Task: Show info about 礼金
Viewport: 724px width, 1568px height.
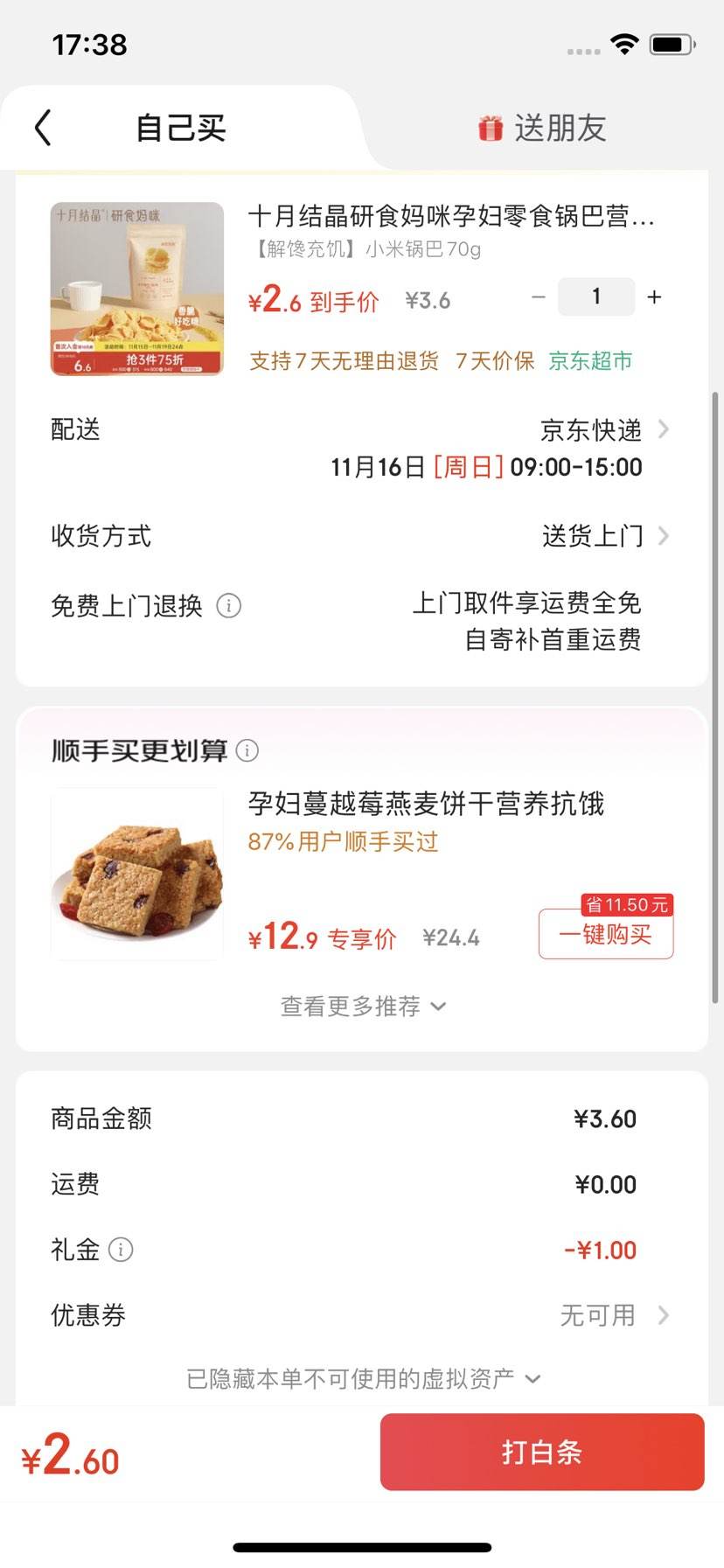Action: click(x=121, y=1250)
